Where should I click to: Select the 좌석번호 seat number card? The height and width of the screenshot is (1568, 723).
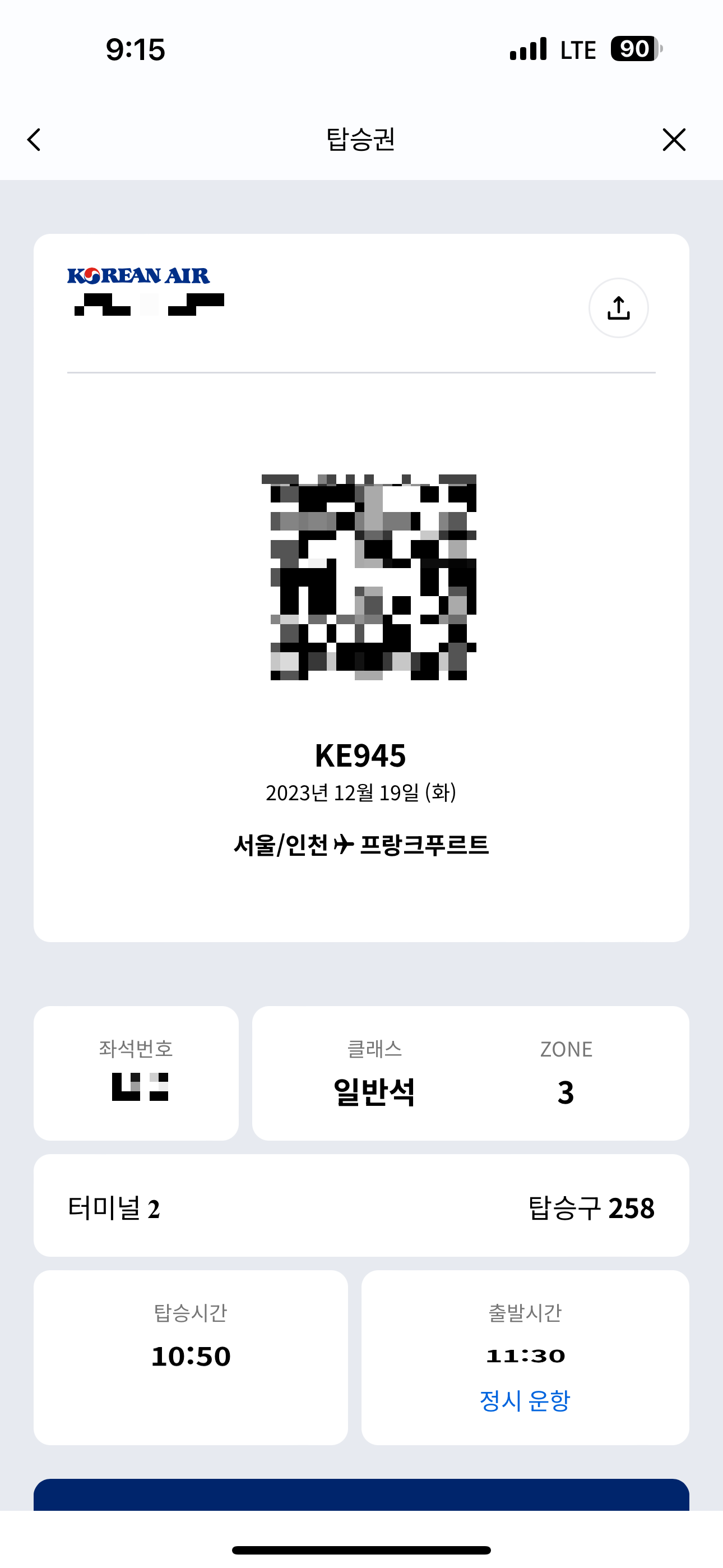click(x=136, y=1072)
